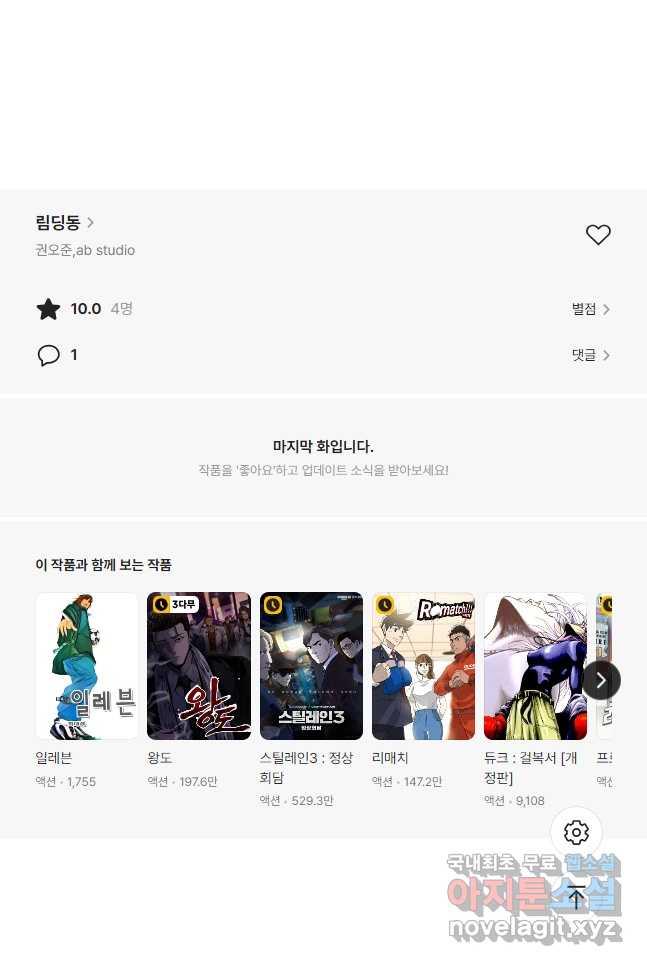Open the 리매치 webtoon card

[423, 666]
